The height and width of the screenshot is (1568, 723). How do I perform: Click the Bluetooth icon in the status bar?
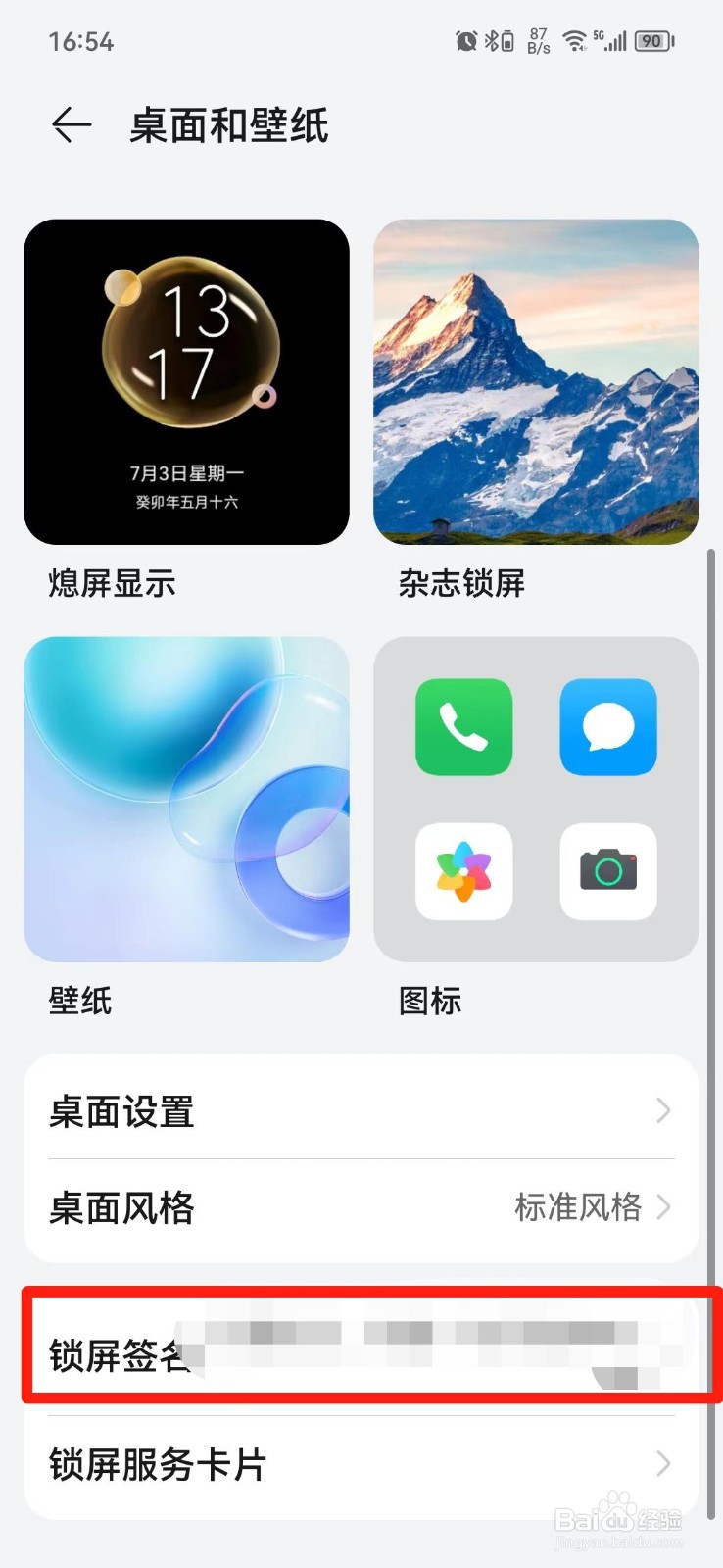coord(490,40)
